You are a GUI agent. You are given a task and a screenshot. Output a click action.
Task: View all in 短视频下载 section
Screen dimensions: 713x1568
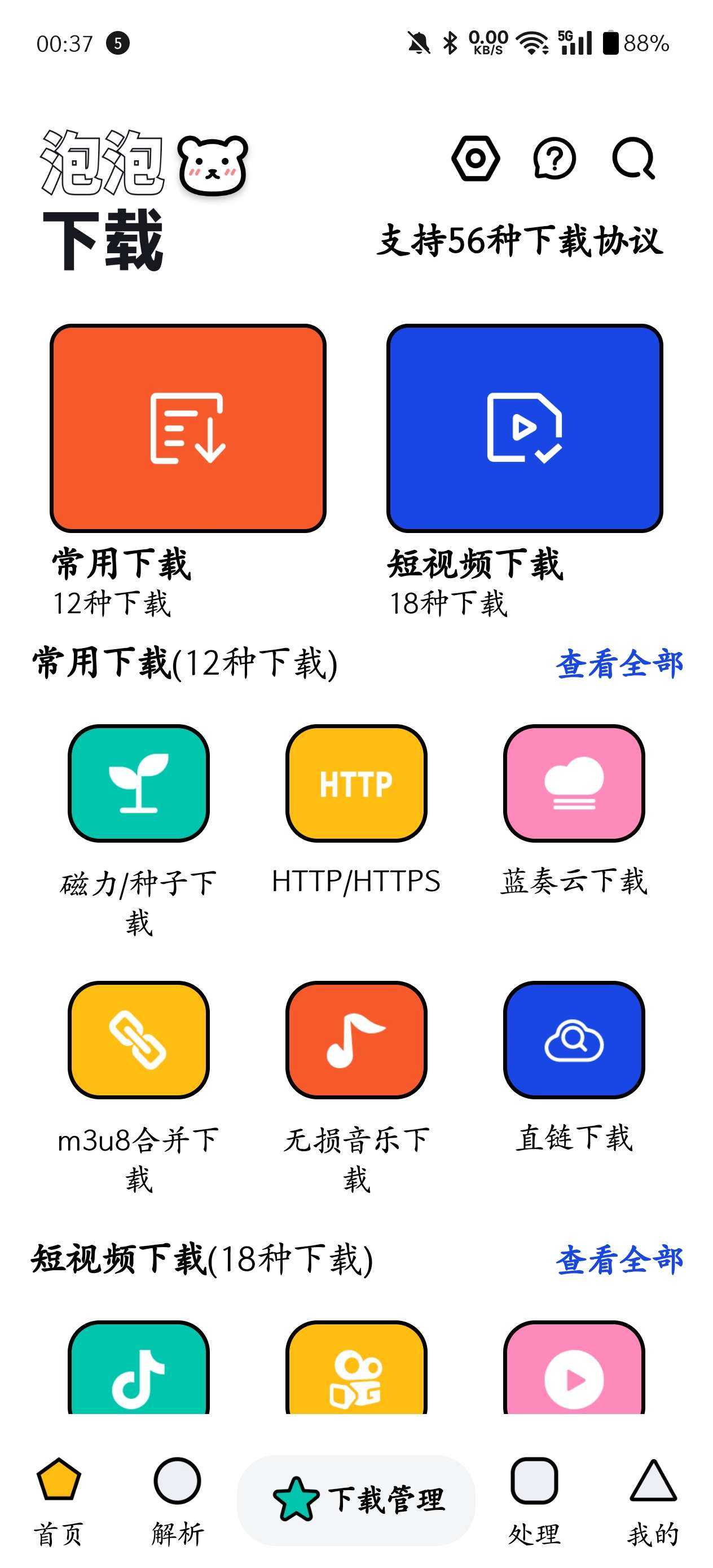click(619, 1260)
